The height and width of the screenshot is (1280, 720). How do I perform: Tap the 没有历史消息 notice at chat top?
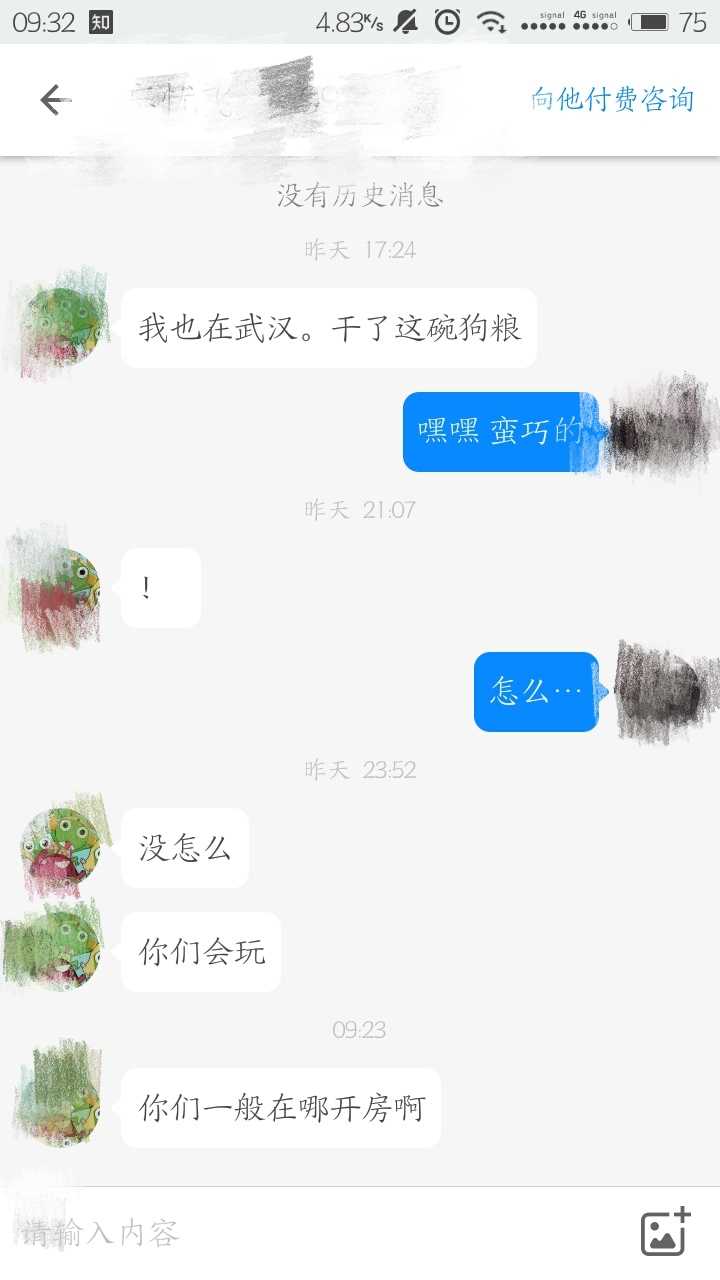pyautogui.click(x=360, y=196)
